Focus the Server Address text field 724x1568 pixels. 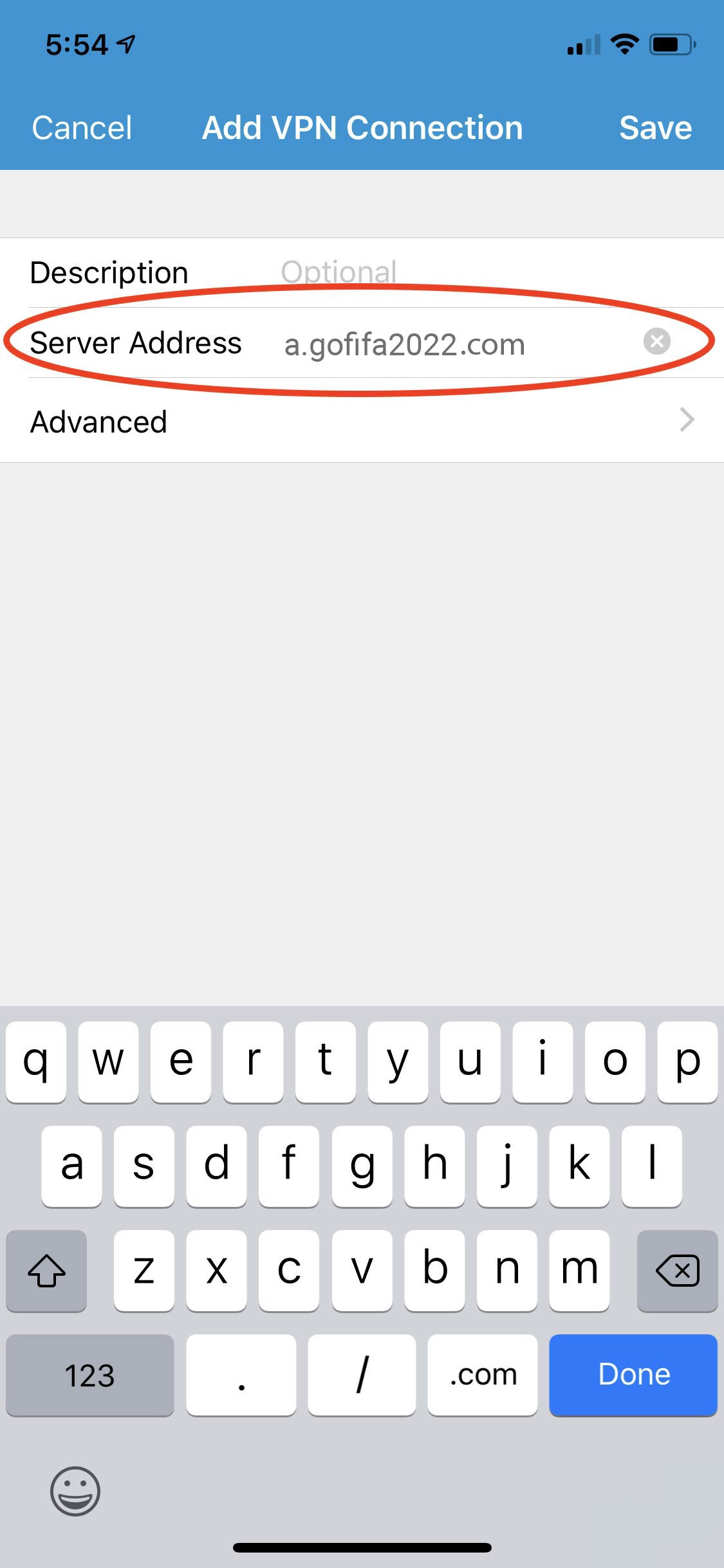tap(450, 344)
